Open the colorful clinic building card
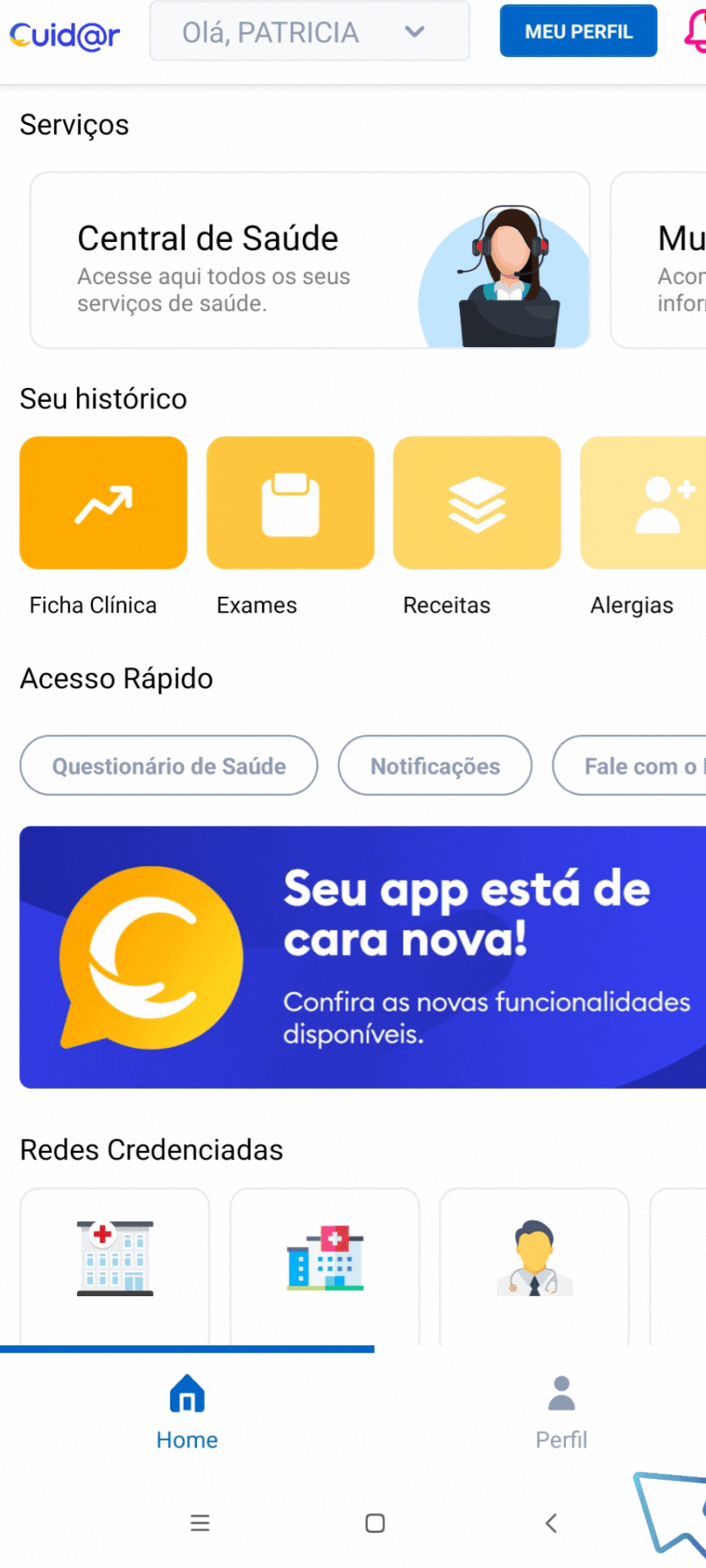The image size is (706, 1568). coord(324,1262)
